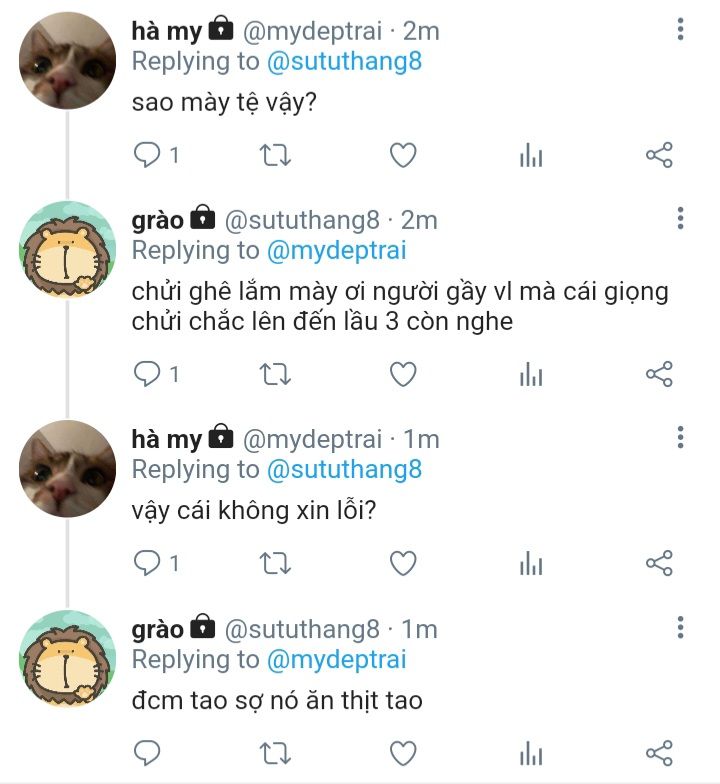Like the "sao mày tệ vậy?" tweet
The height and width of the screenshot is (784, 720).
coord(402,155)
